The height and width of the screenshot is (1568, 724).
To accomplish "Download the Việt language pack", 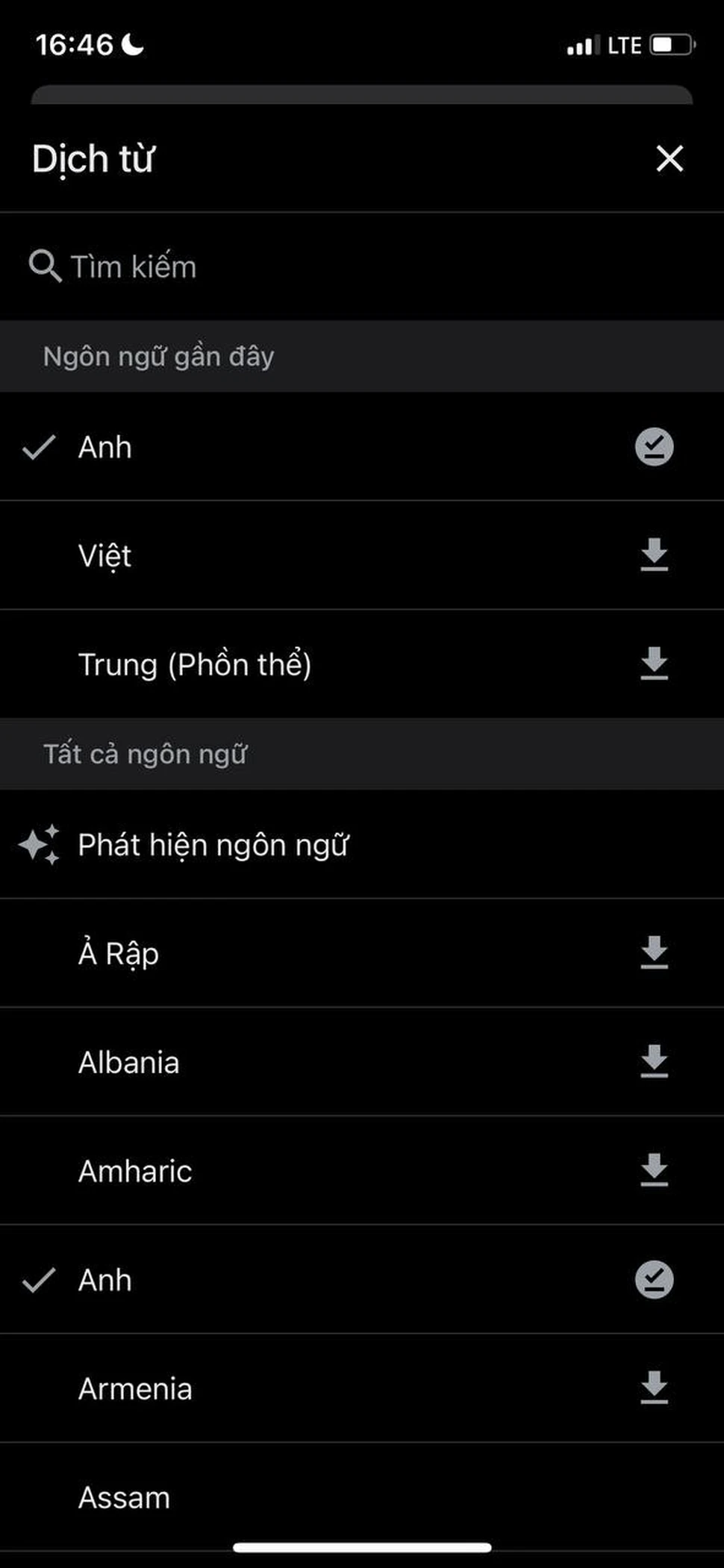I will [x=654, y=555].
